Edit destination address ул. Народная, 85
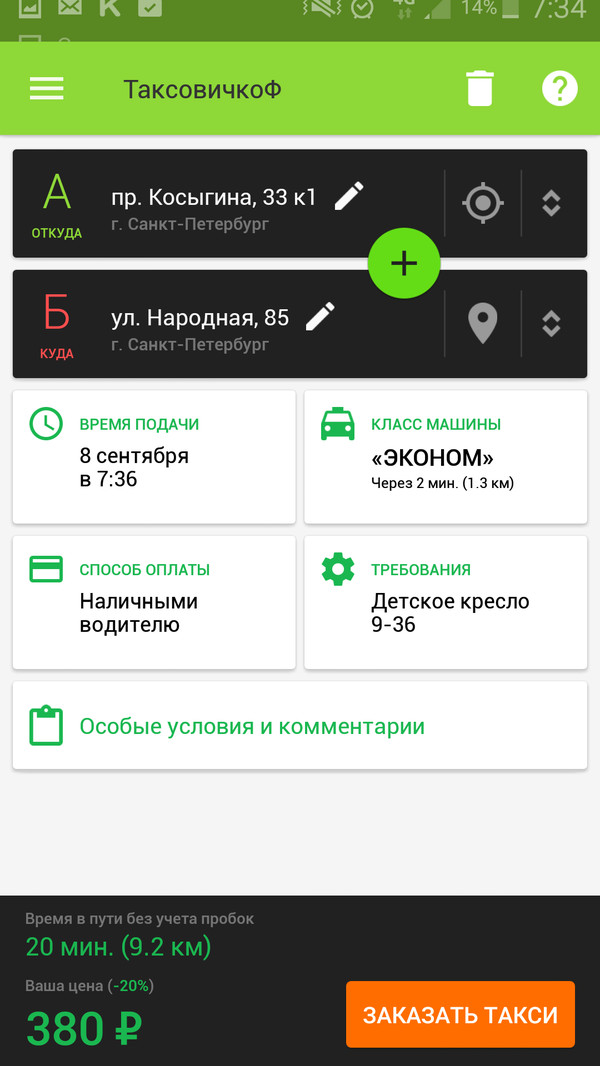600x1066 pixels. [320, 317]
